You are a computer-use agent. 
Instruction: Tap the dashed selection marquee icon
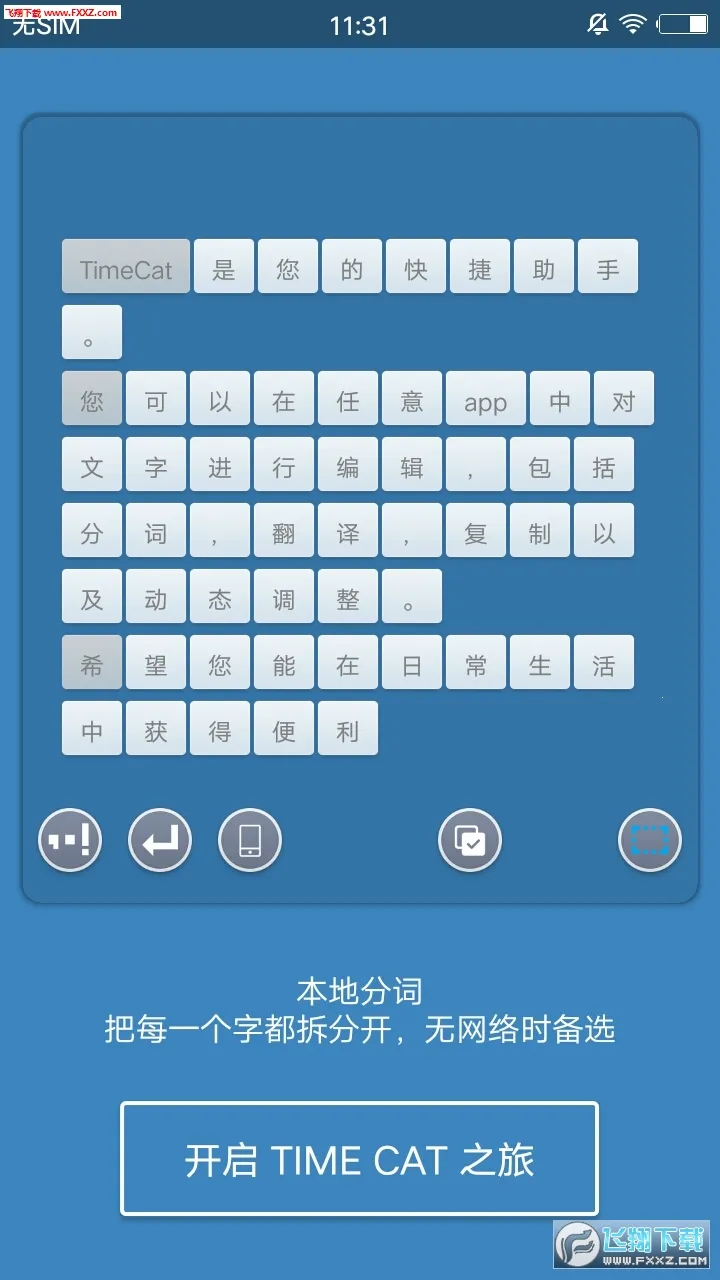[x=649, y=840]
